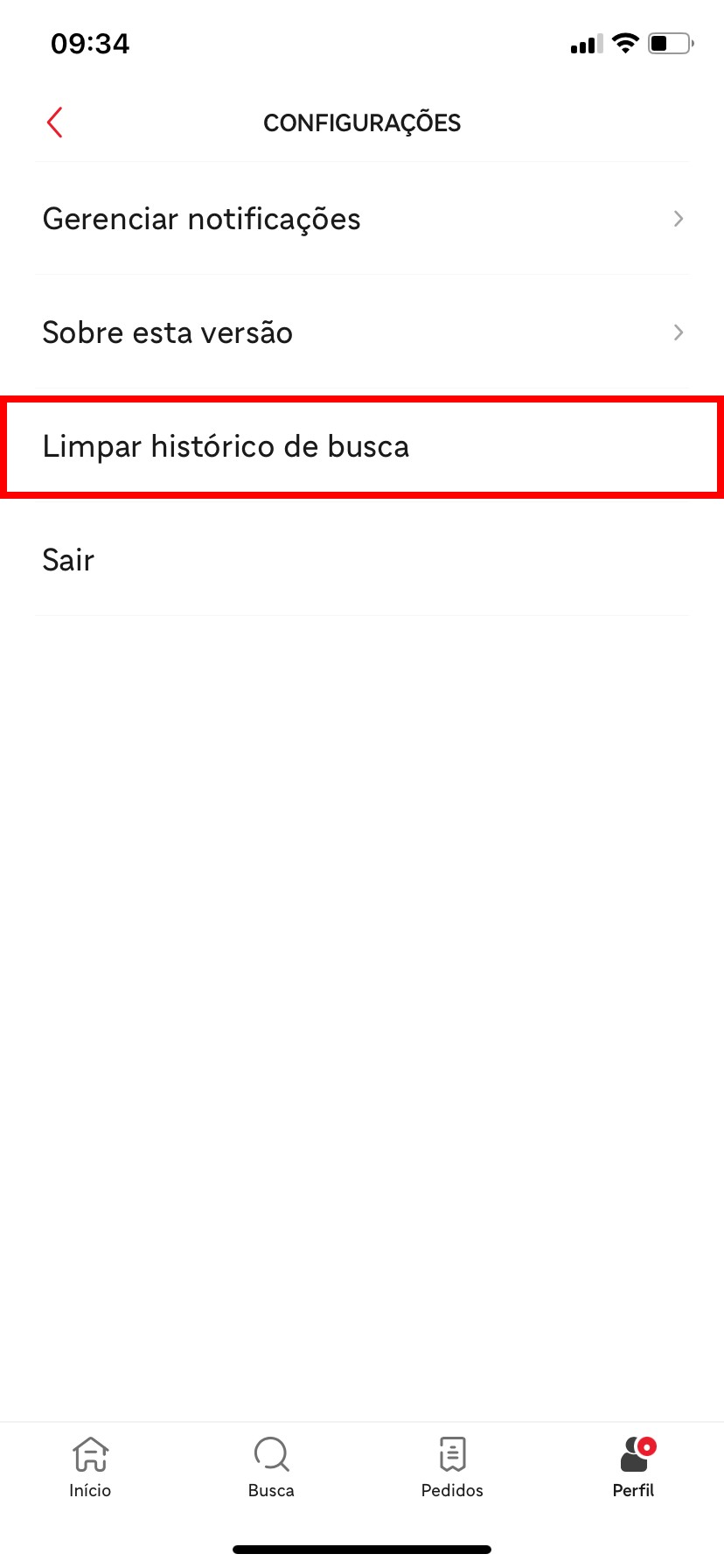Tap Limpar histórico de busca

point(361,446)
